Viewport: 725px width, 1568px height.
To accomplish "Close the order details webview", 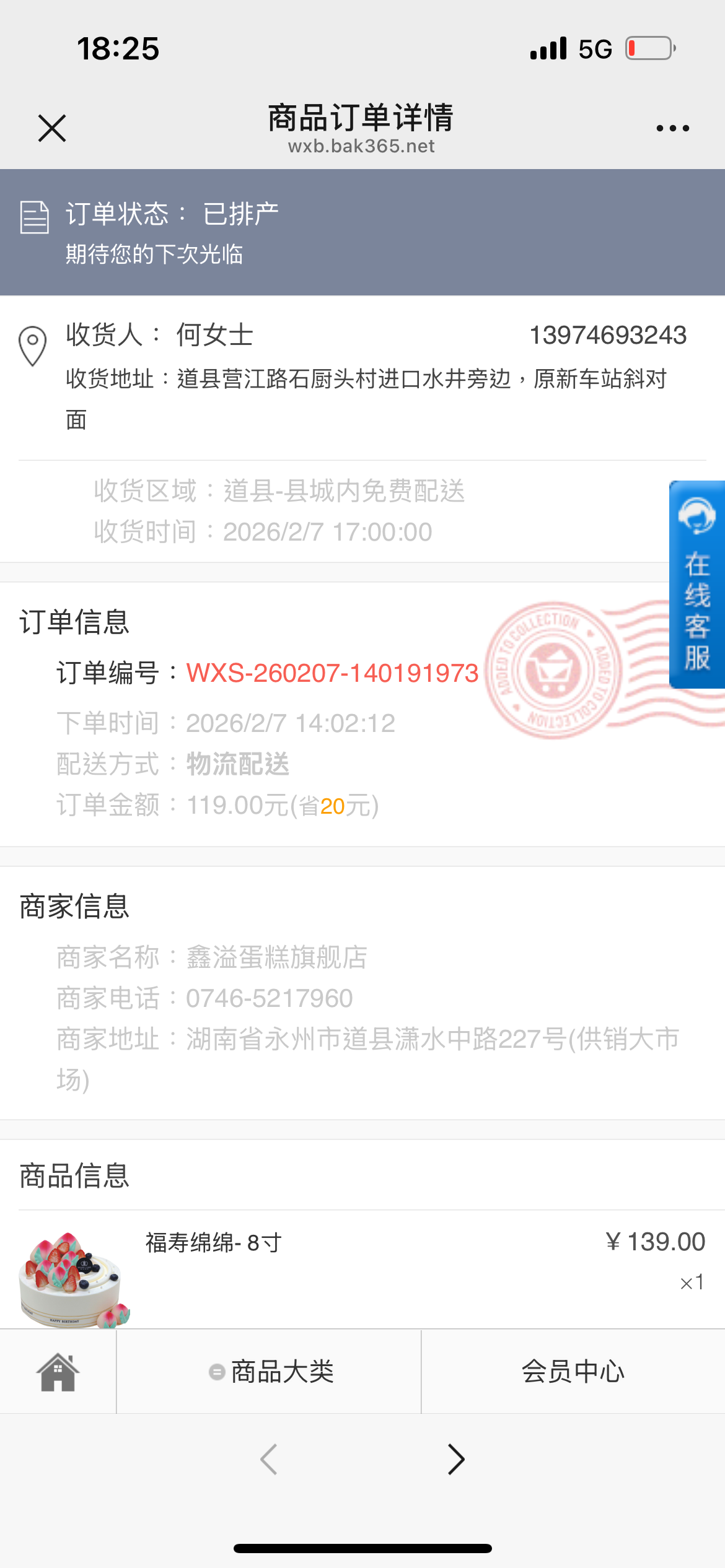I will tap(52, 128).
